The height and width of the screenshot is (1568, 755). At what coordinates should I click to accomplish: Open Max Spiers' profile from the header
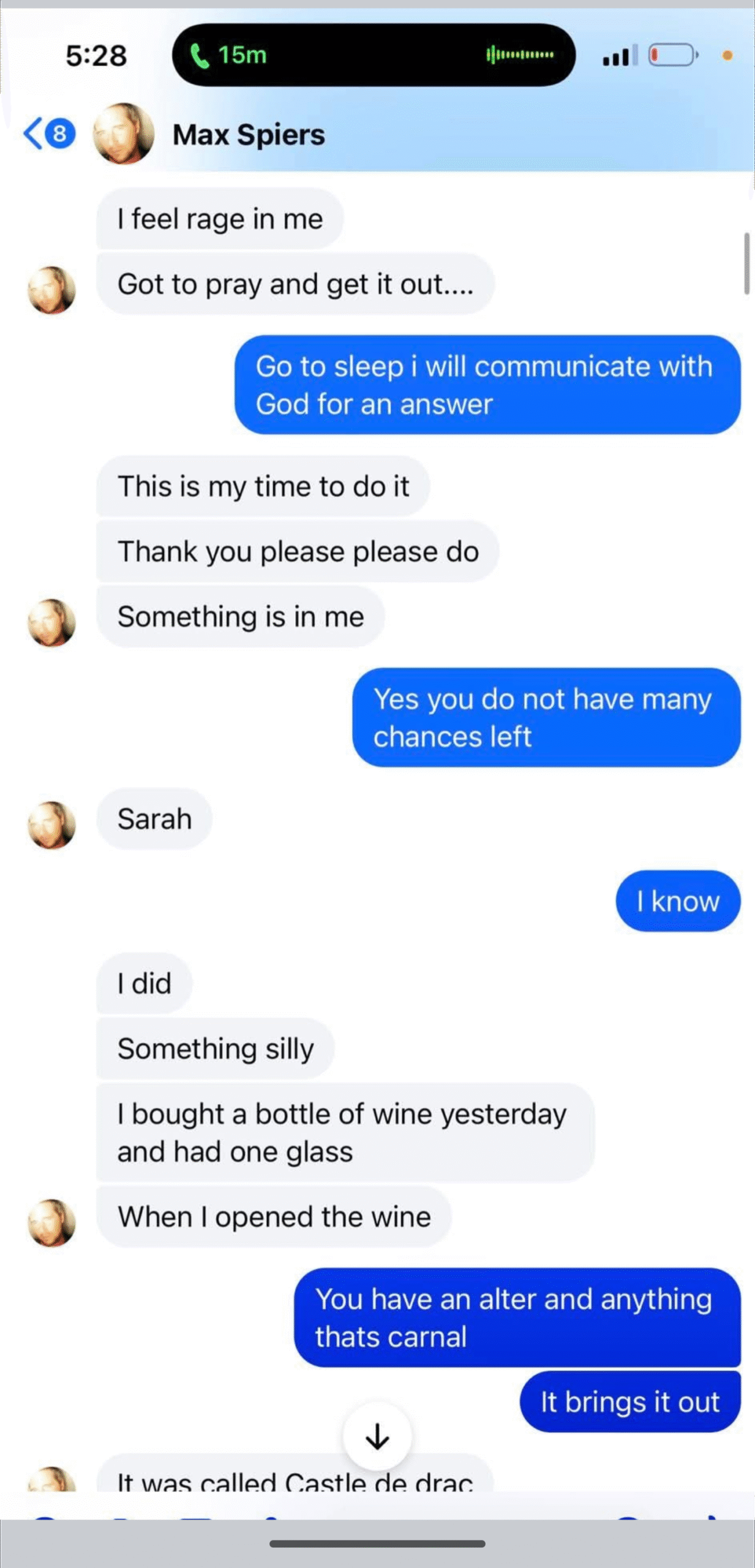click(248, 134)
